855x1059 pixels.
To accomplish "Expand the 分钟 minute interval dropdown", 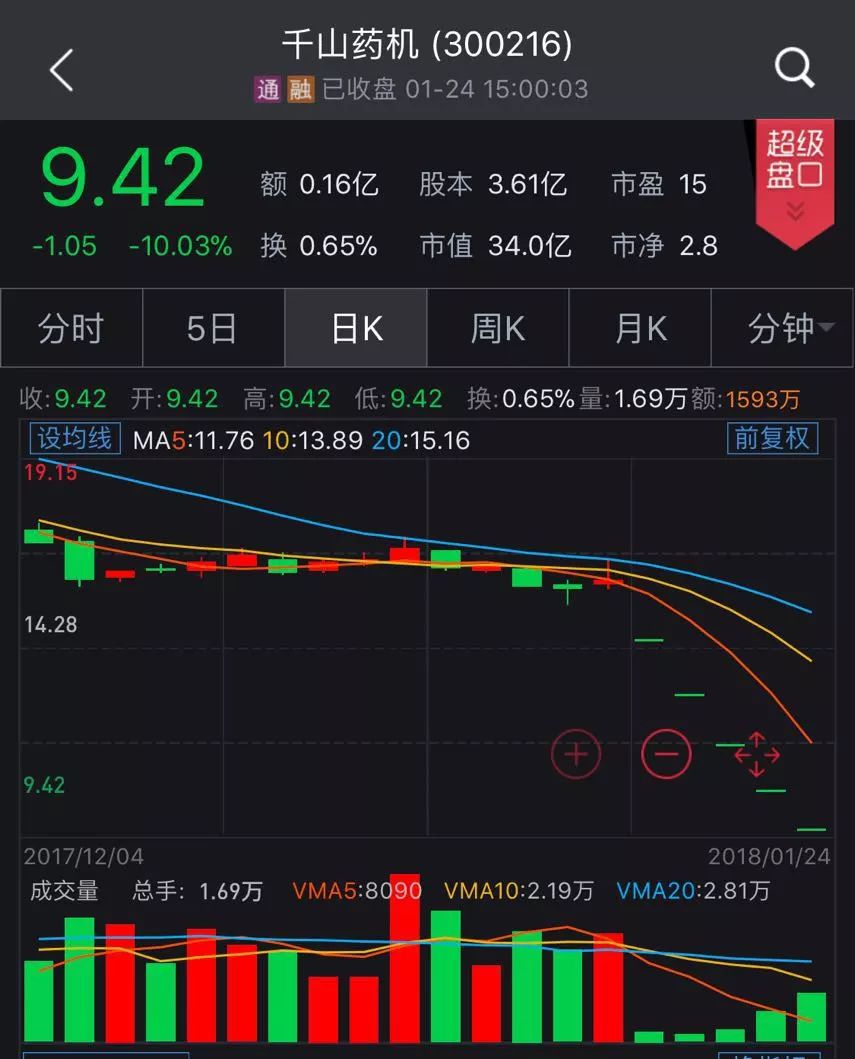I will tap(782, 328).
